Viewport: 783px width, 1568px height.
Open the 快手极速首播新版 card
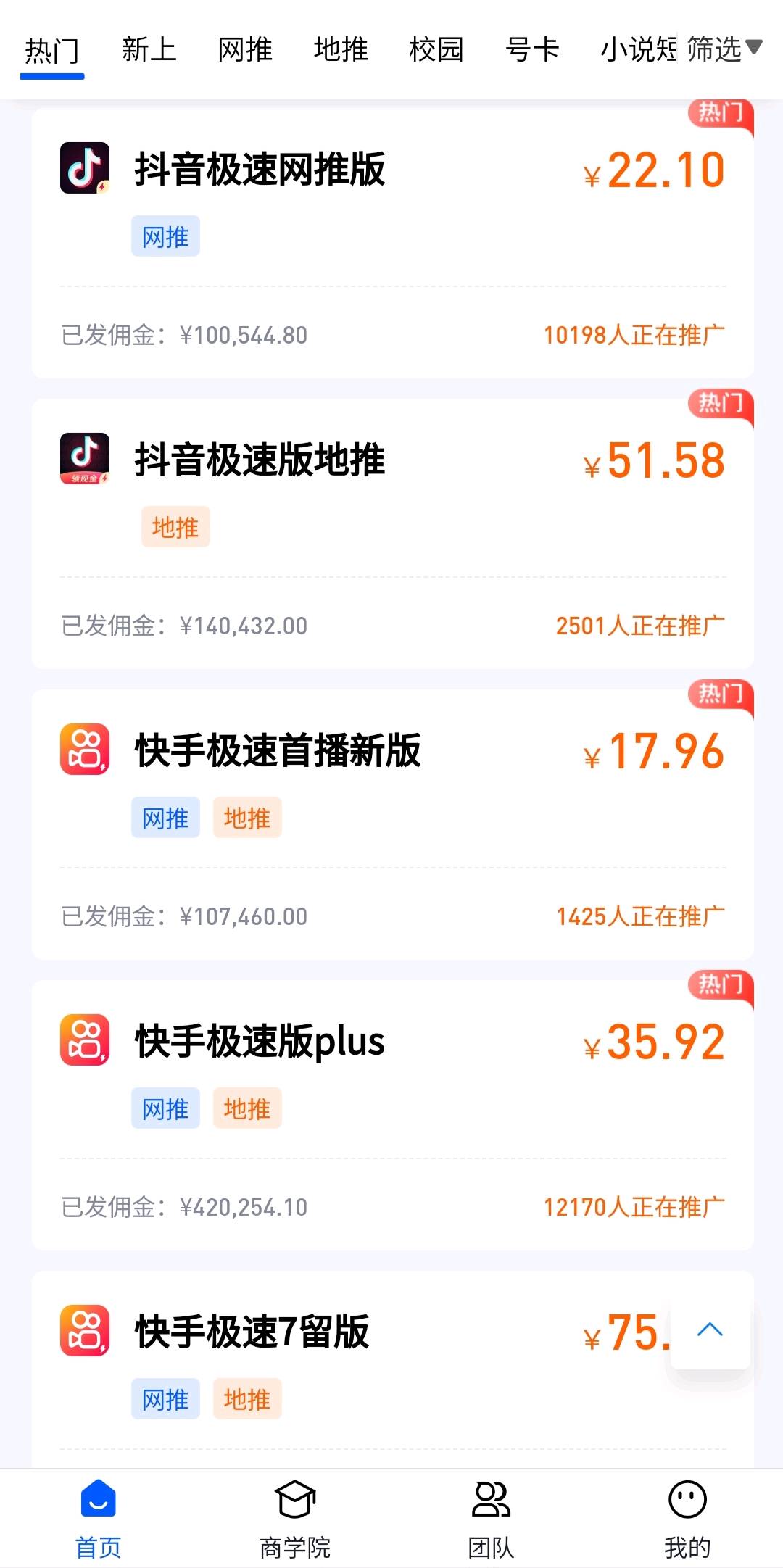[392, 824]
